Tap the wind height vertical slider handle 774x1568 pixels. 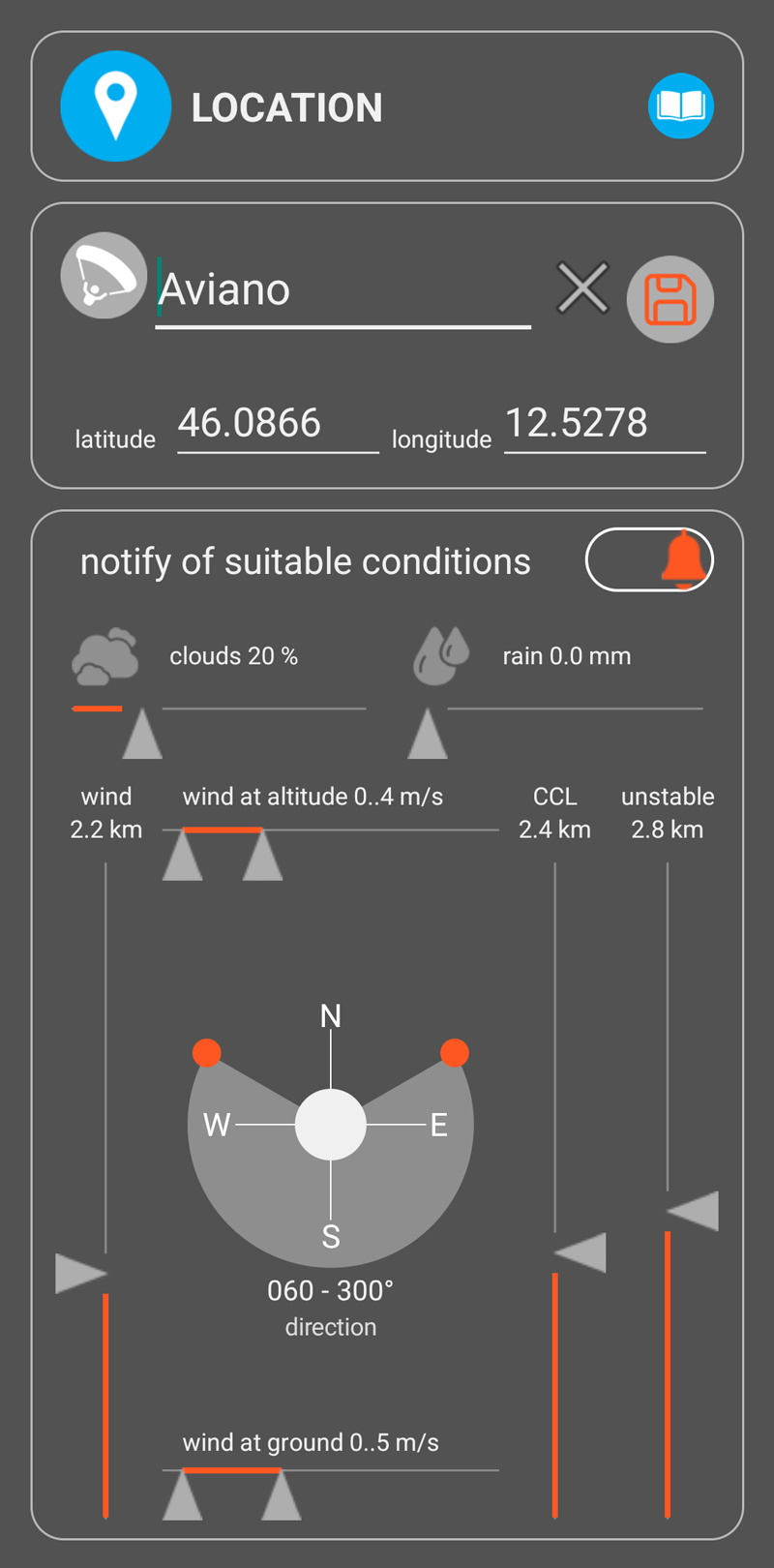tap(79, 1273)
